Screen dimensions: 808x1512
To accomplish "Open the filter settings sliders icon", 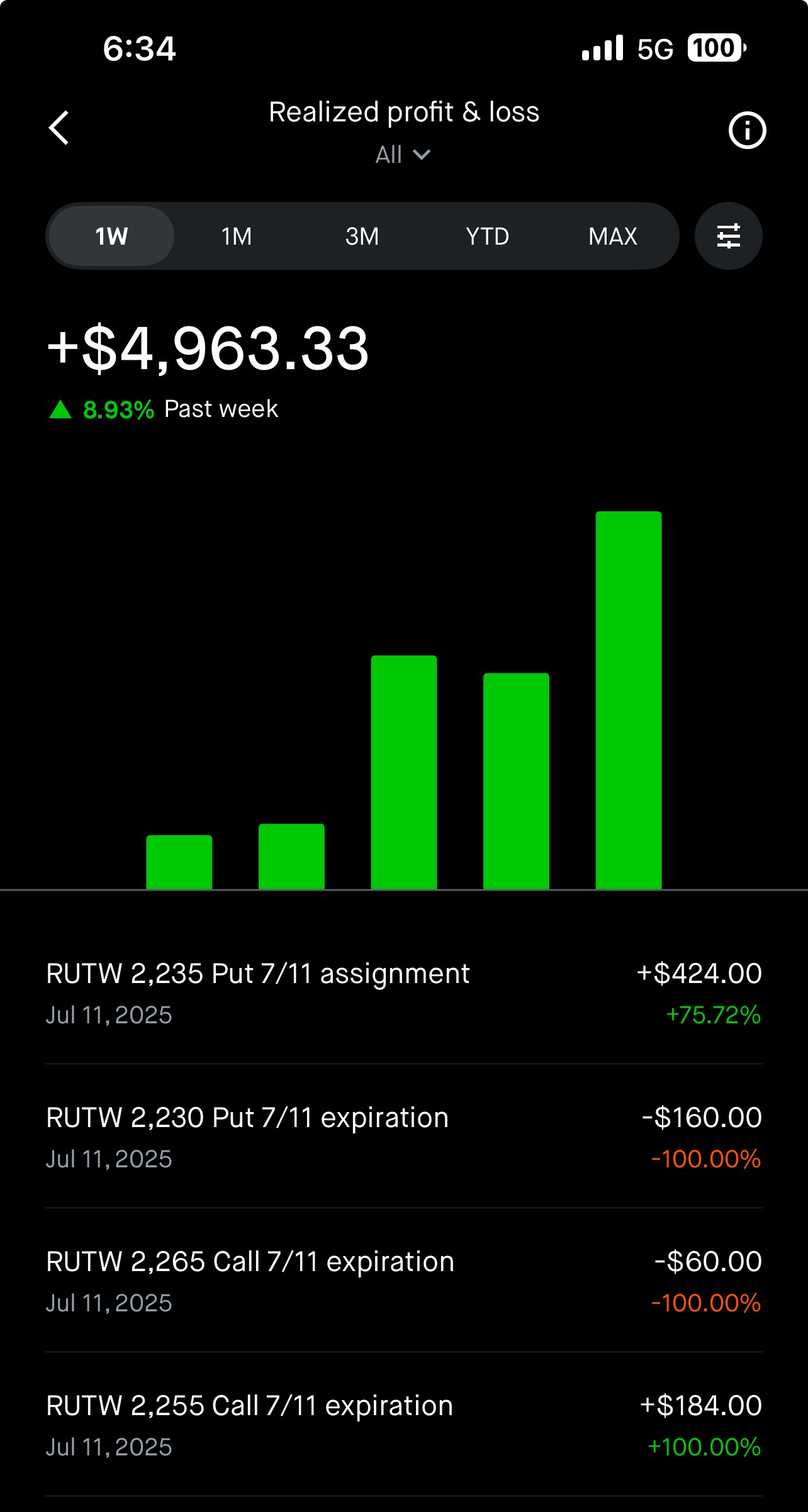I will tap(729, 236).
